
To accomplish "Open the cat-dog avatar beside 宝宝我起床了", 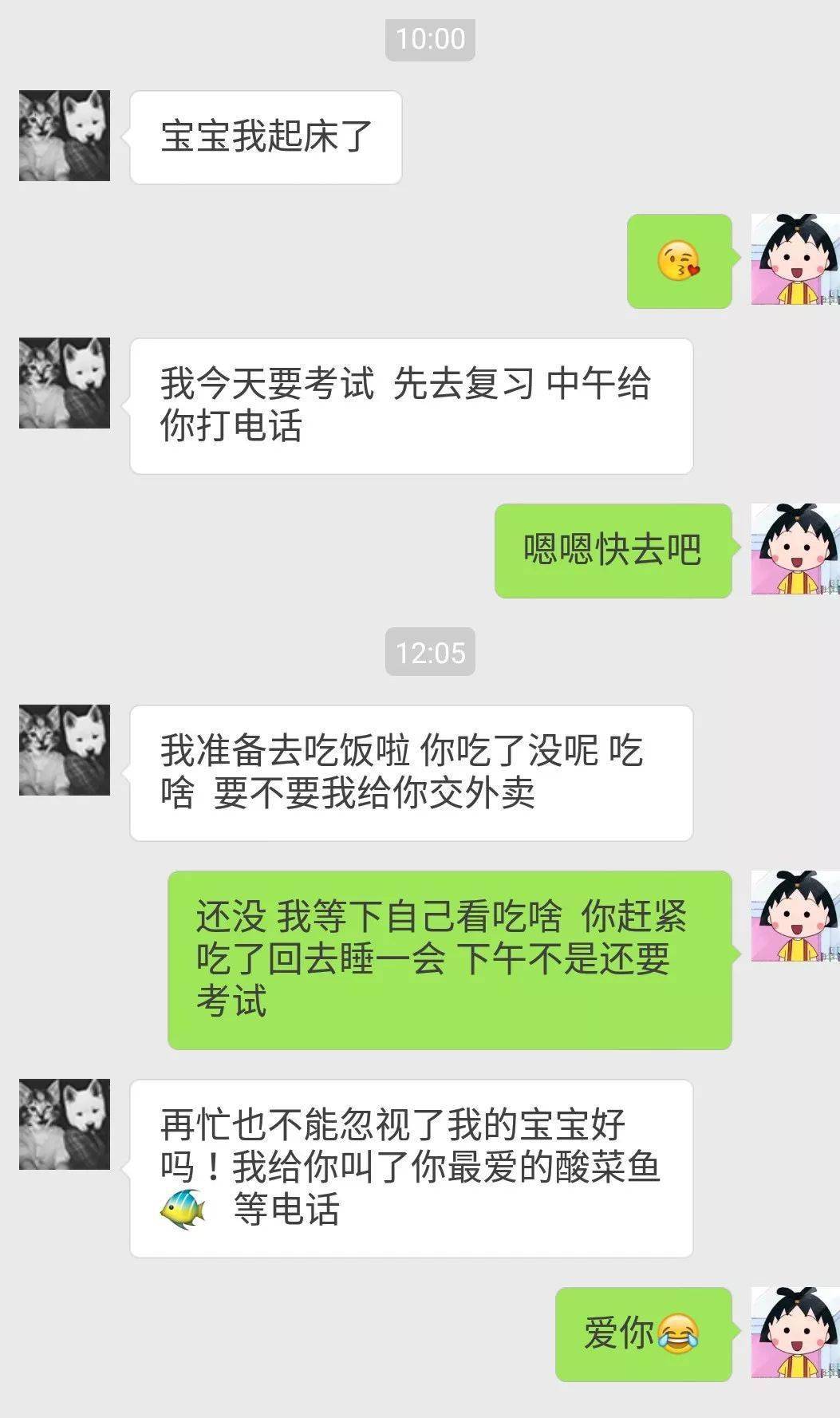I will [65, 136].
